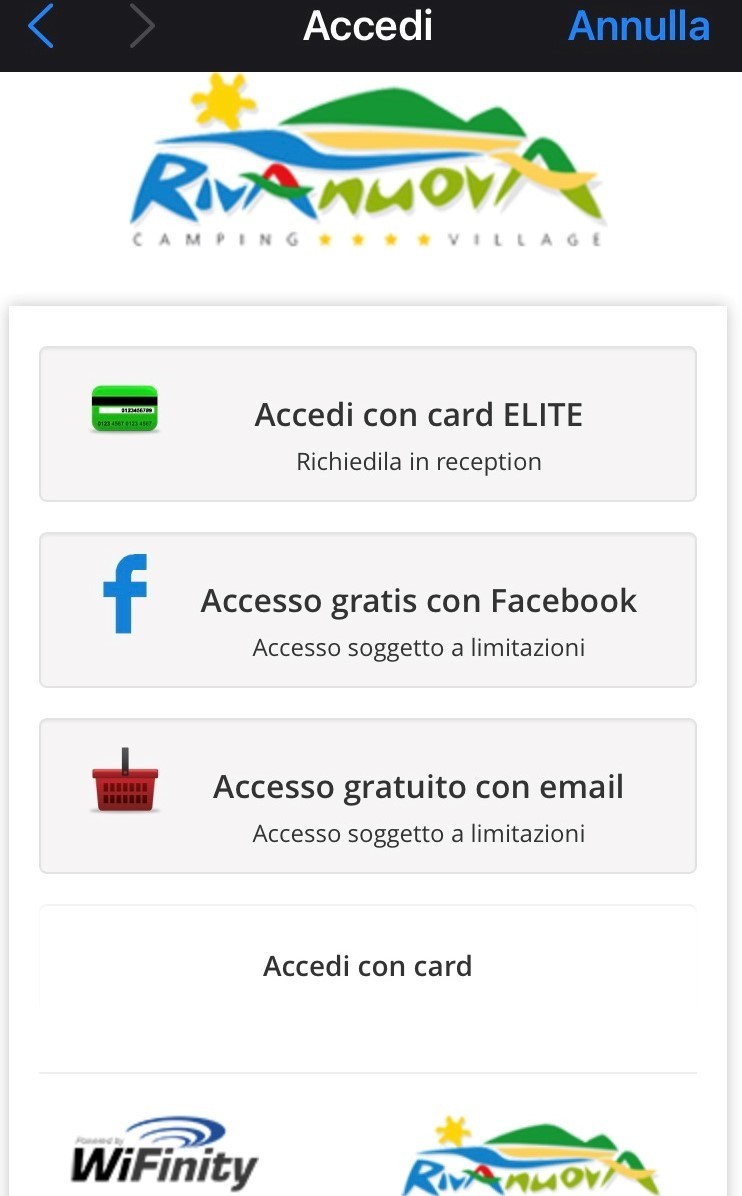Click Accesso soggetto a limitazioni under email option
Screen dimensions: 742x1196
click(x=417, y=833)
